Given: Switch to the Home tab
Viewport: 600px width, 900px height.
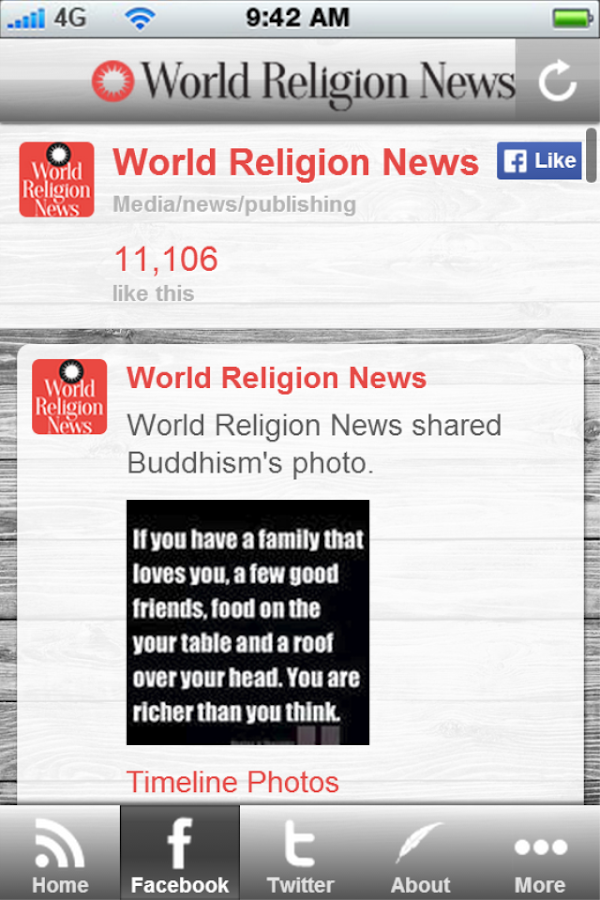Looking at the screenshot, I should coord(60,853).
